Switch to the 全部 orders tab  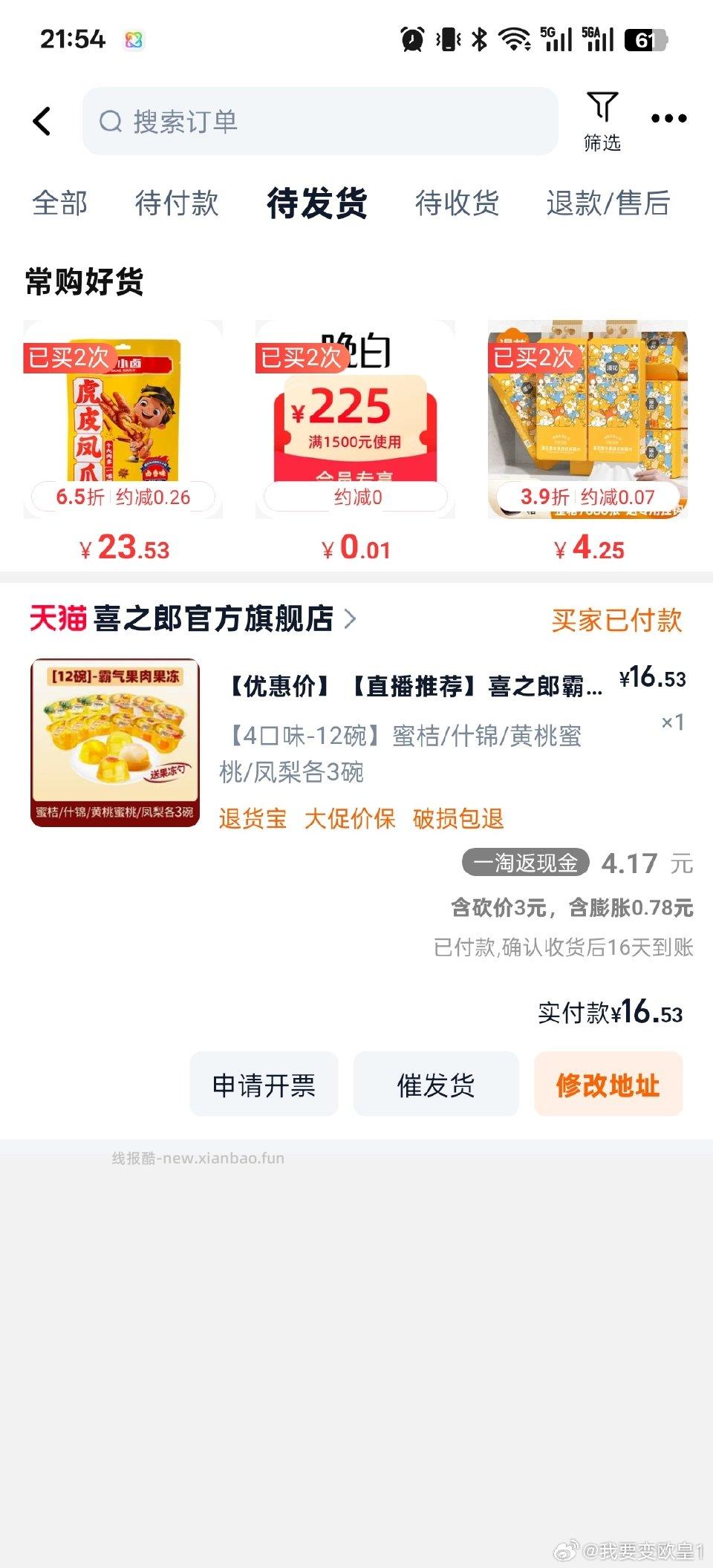click(60, 205)
